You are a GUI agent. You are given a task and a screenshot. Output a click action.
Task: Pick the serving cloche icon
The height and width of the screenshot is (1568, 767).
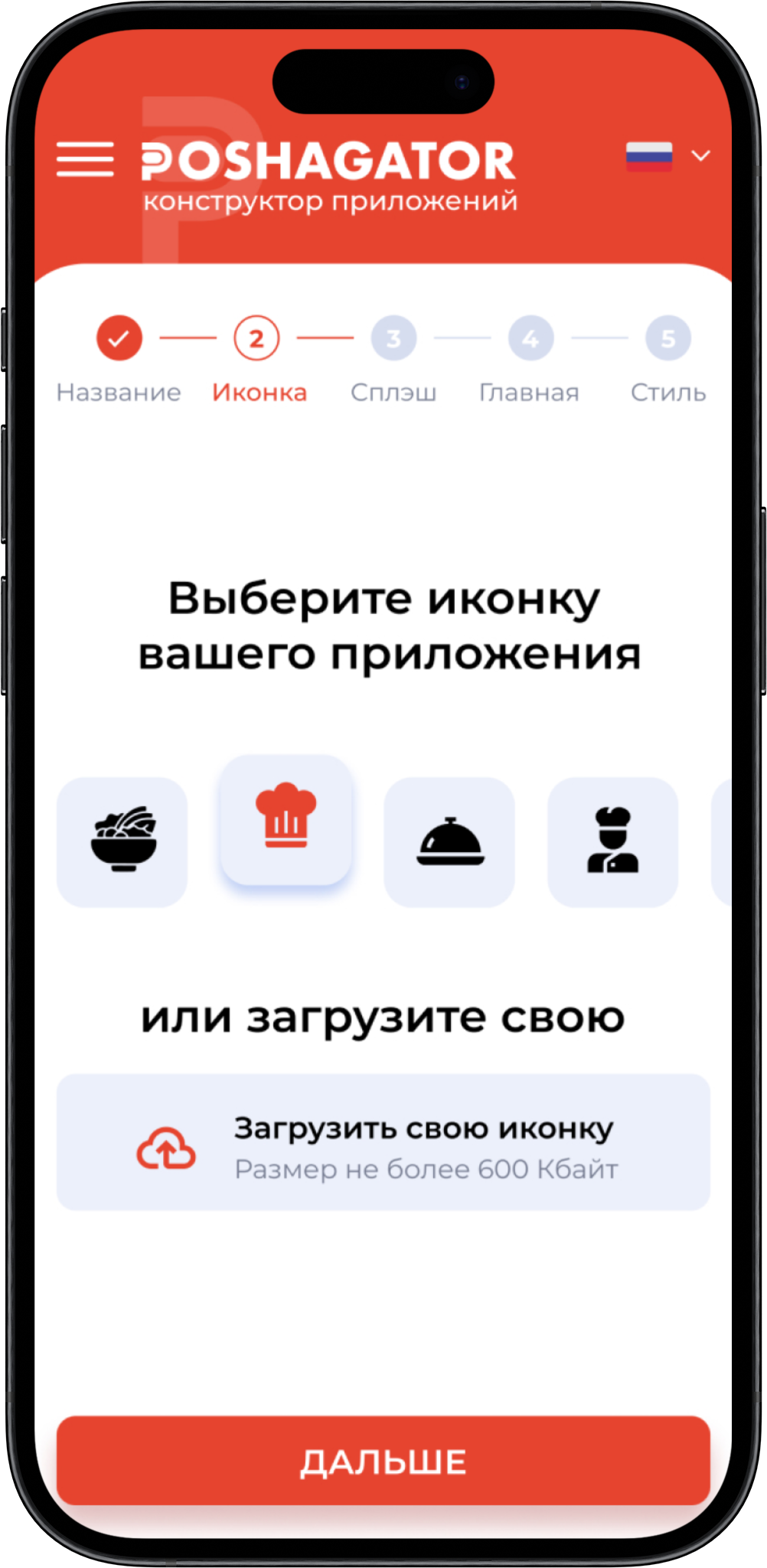449,842
